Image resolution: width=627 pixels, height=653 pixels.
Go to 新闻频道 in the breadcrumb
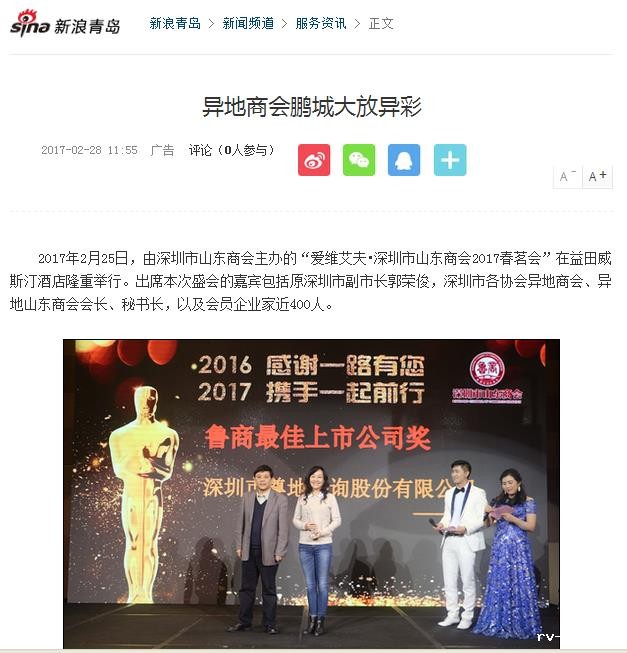tap(248, 23)
